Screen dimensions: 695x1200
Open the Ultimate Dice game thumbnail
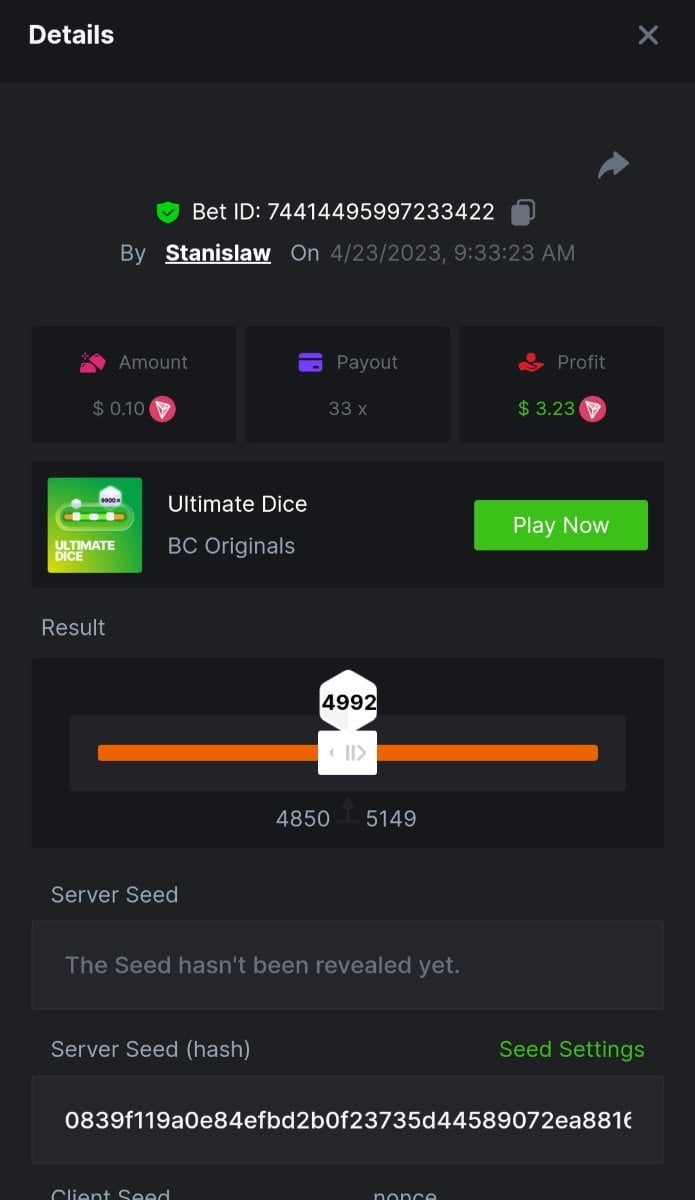(95, 525)
